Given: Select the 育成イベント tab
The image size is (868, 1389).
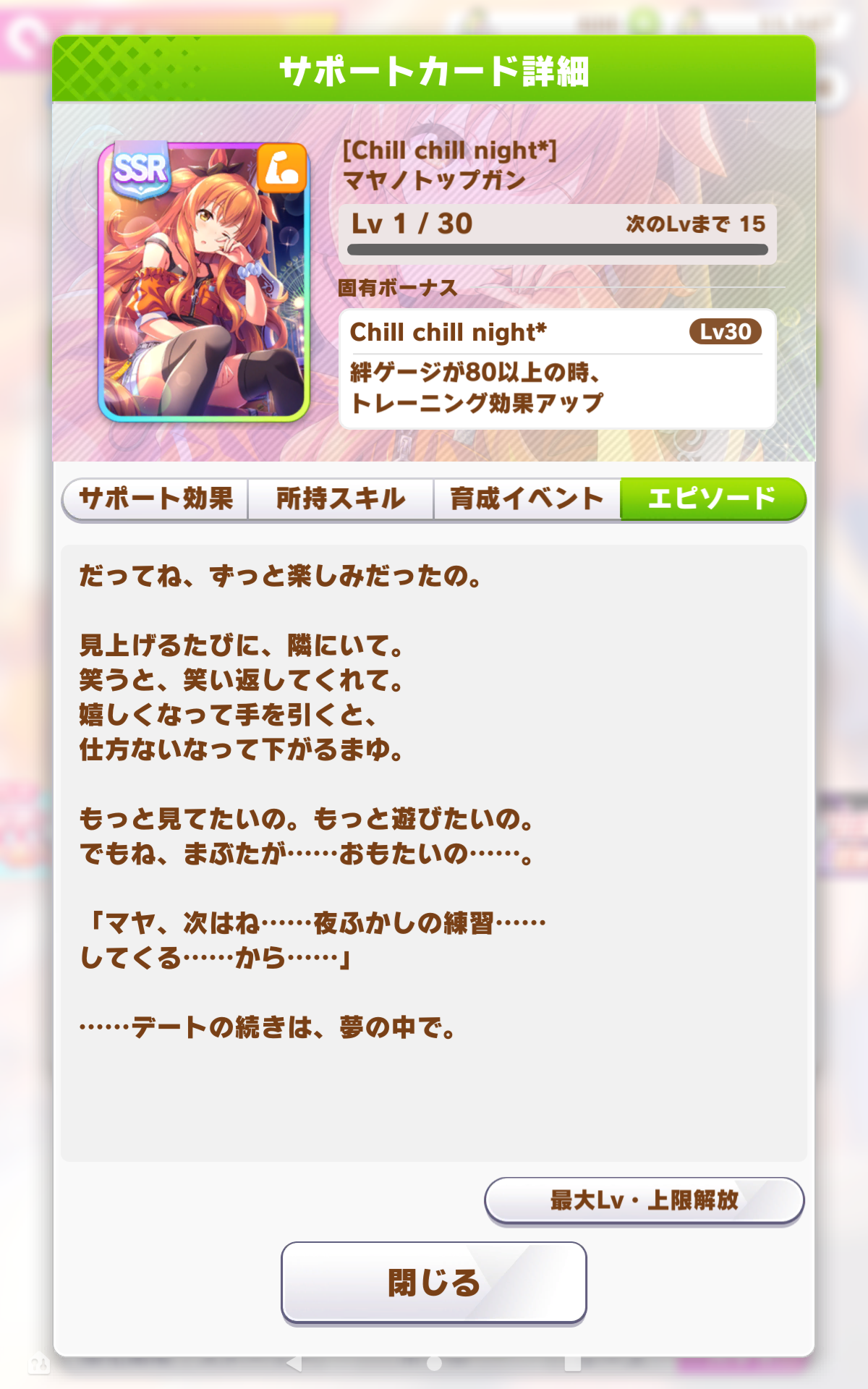Looking at the screenshot, I should 527,498.
